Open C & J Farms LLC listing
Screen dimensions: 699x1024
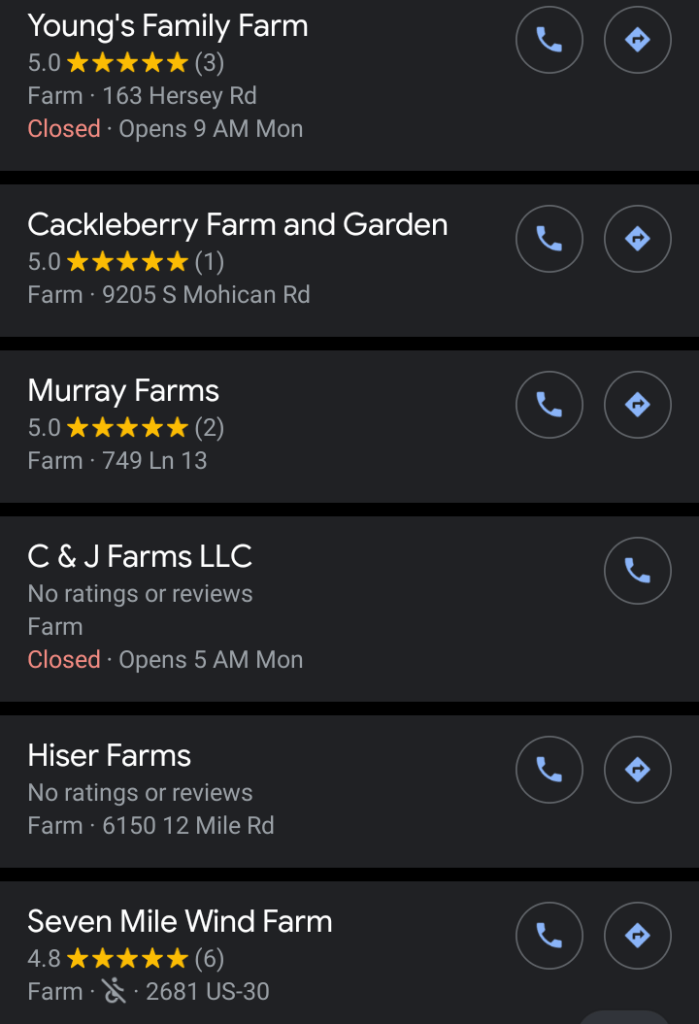(x=140, y=557)
